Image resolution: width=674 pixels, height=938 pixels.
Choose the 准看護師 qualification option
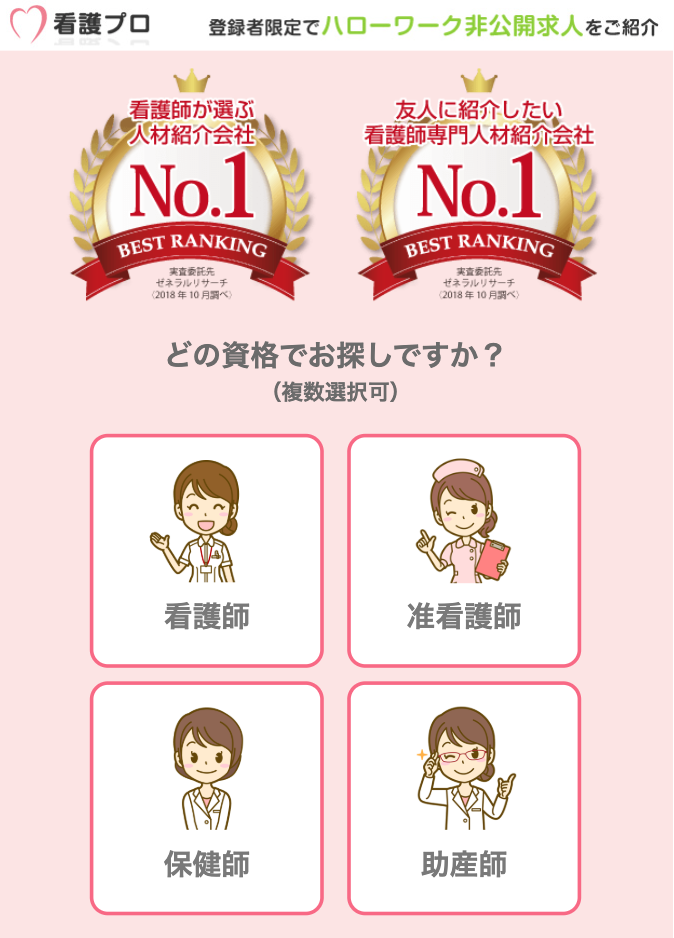(x=464, y=551)
